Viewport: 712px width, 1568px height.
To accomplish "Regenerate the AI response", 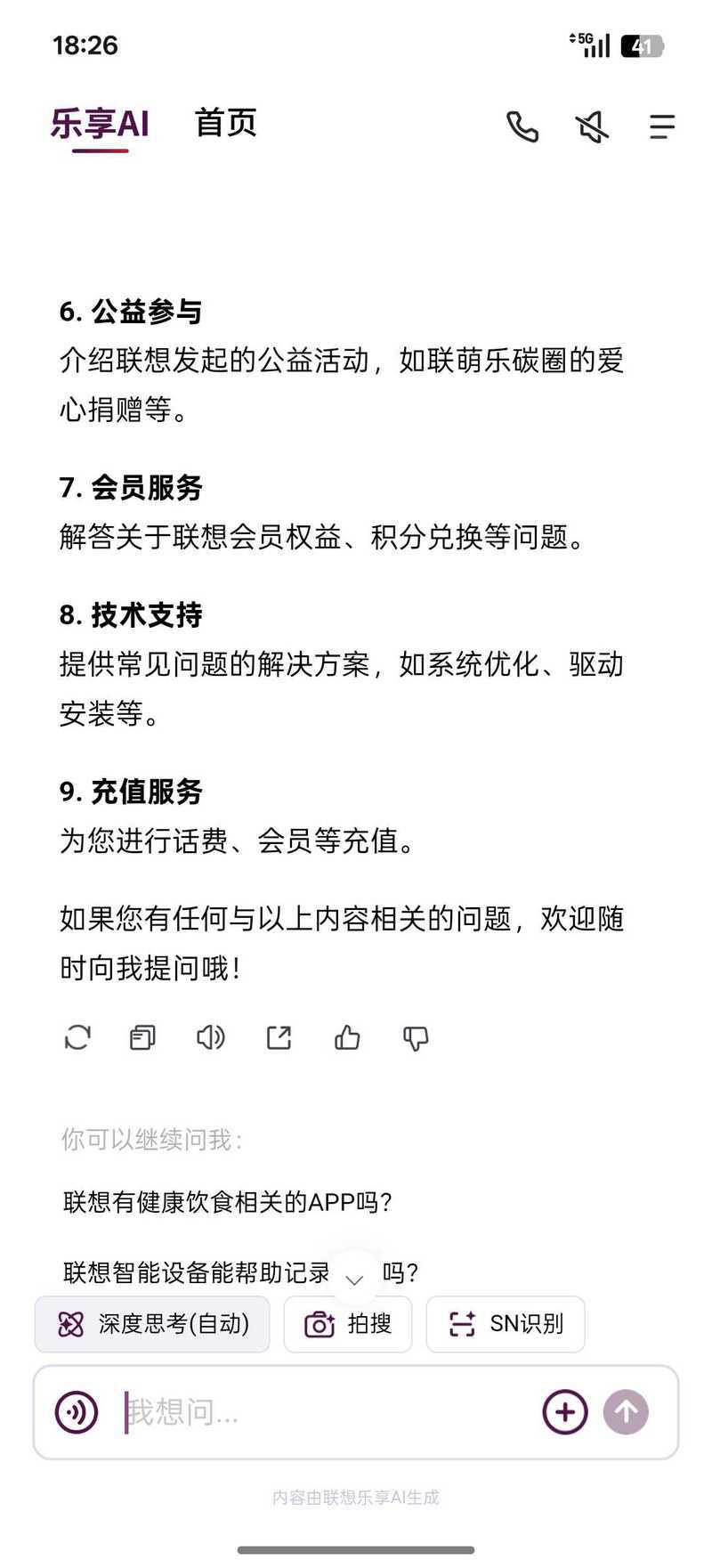I will click(77, 1037).
